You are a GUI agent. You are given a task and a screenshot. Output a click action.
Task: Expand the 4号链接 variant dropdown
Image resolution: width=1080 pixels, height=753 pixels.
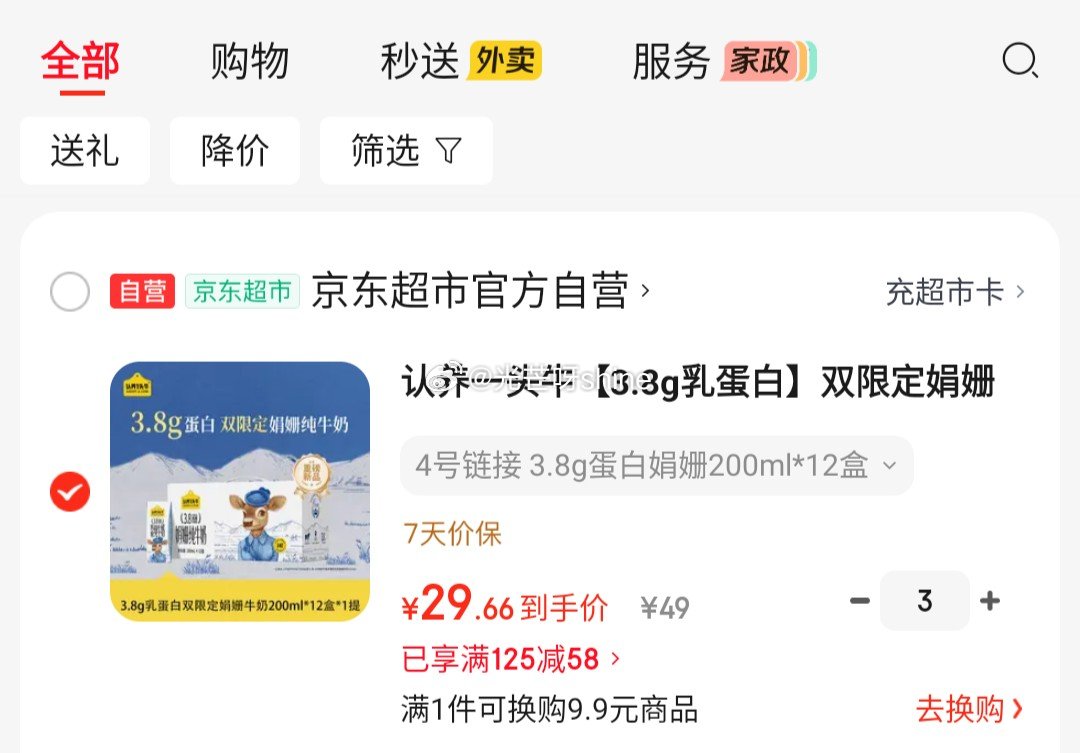656,465
